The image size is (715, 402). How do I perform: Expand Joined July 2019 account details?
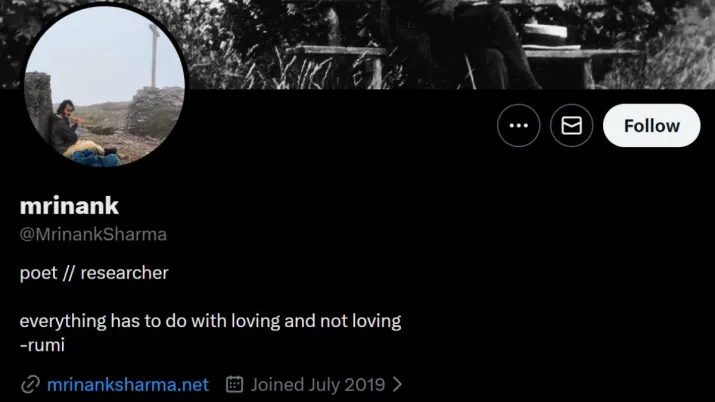click(314, 384)
